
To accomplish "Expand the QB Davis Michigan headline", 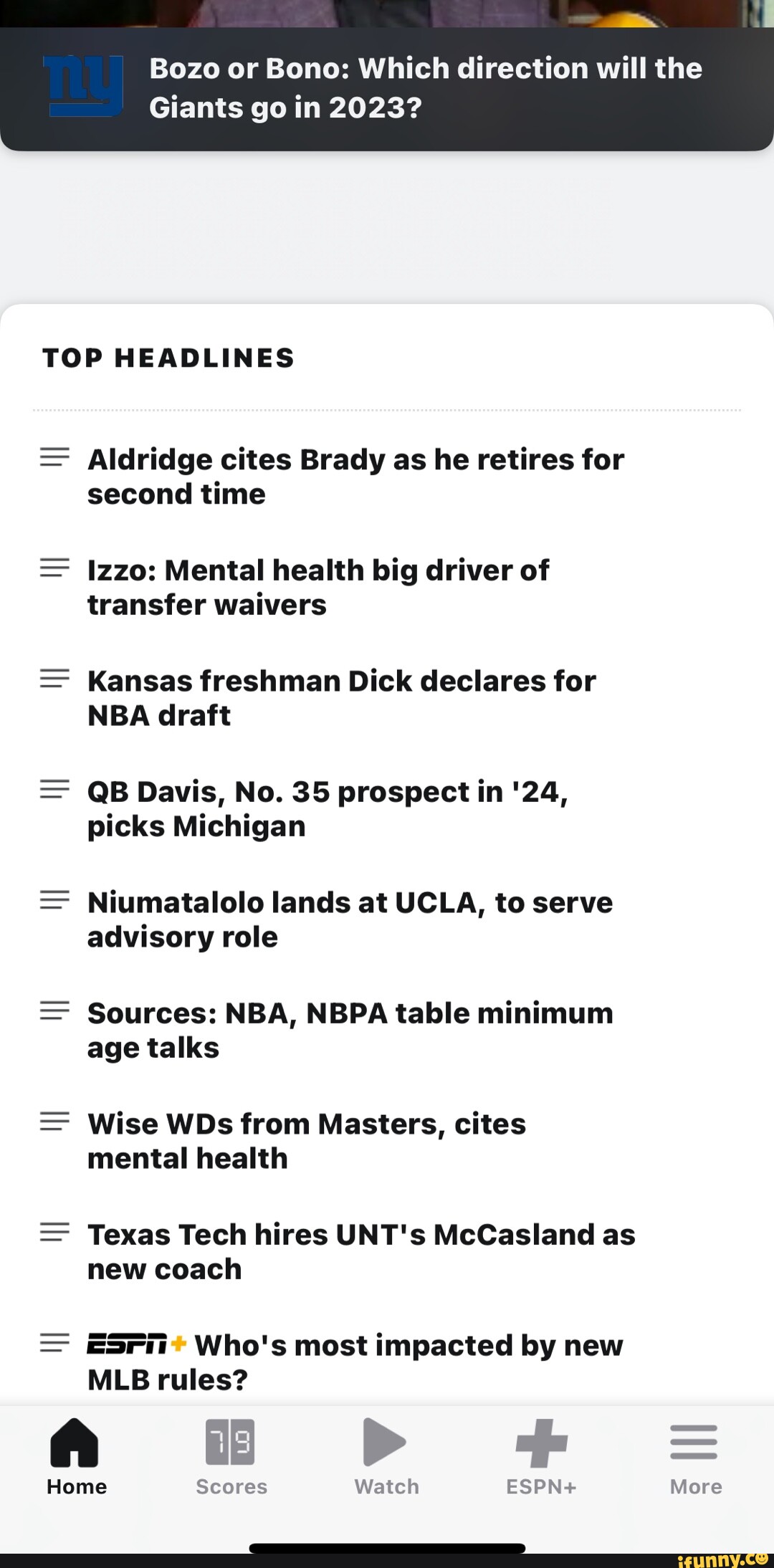I will pyautogui.click(x=54, y=791).
